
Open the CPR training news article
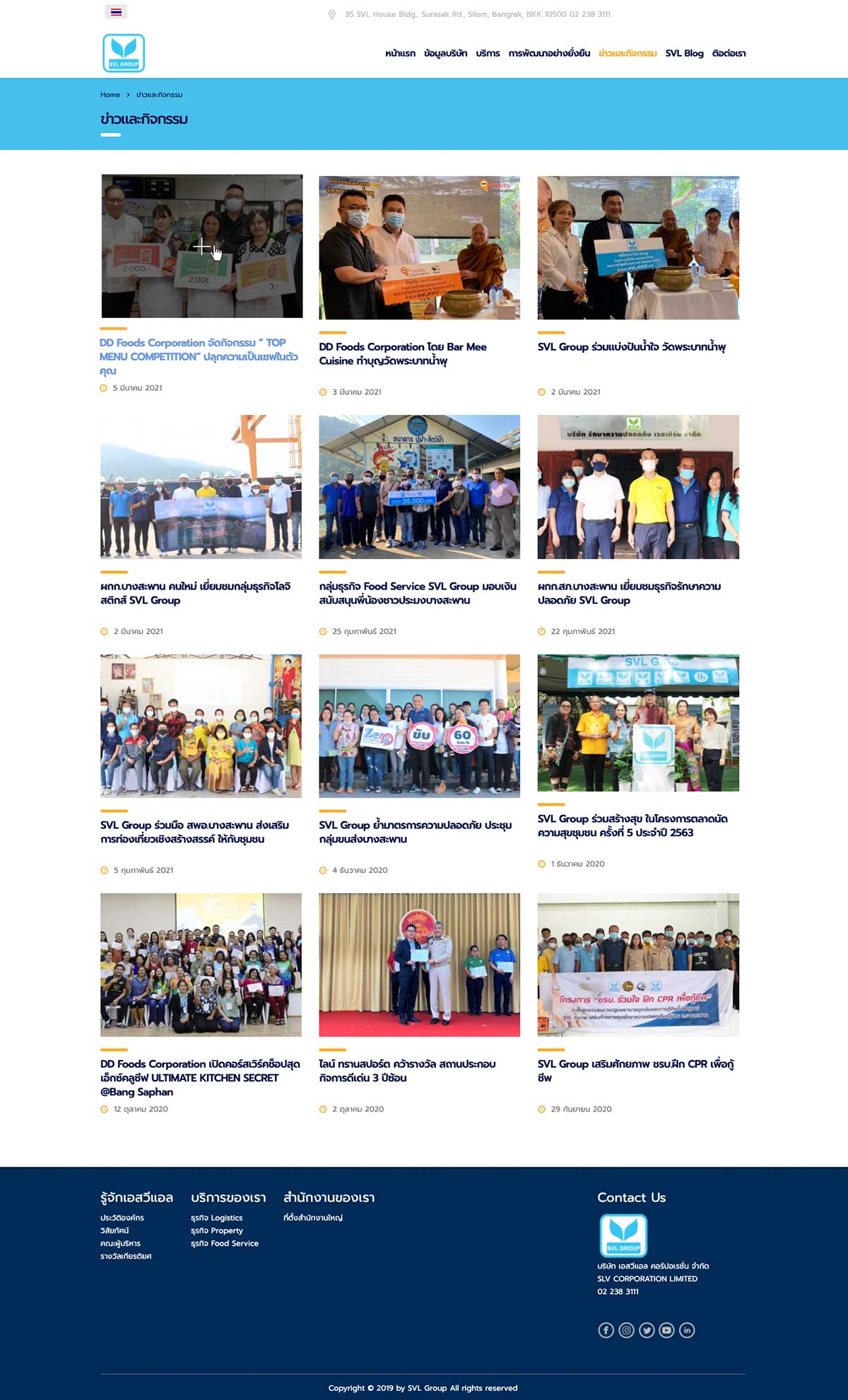point(635,1070)
